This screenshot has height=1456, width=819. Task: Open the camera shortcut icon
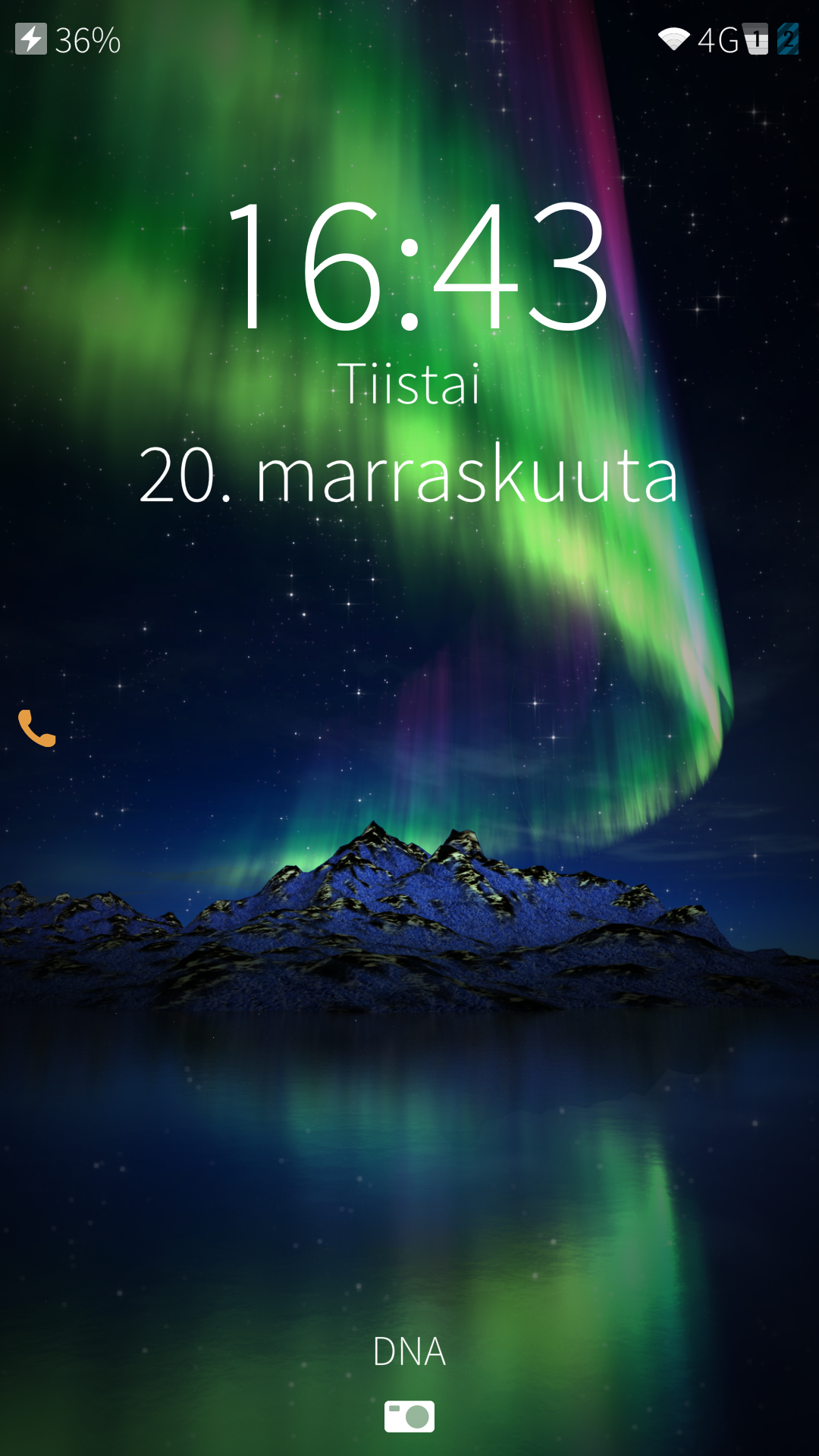tap(409, 1416)
